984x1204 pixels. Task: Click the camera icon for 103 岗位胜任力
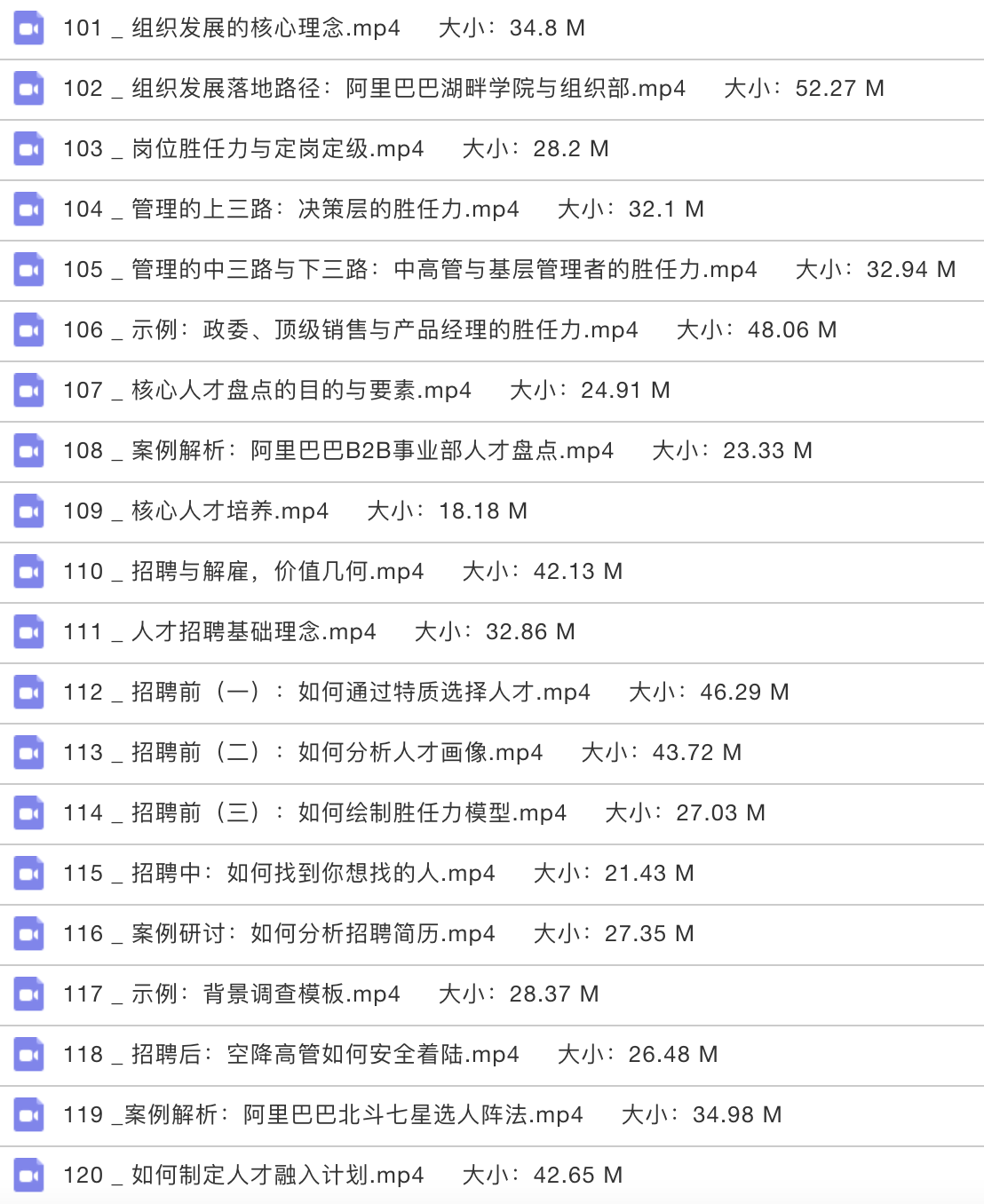point(28,148)
